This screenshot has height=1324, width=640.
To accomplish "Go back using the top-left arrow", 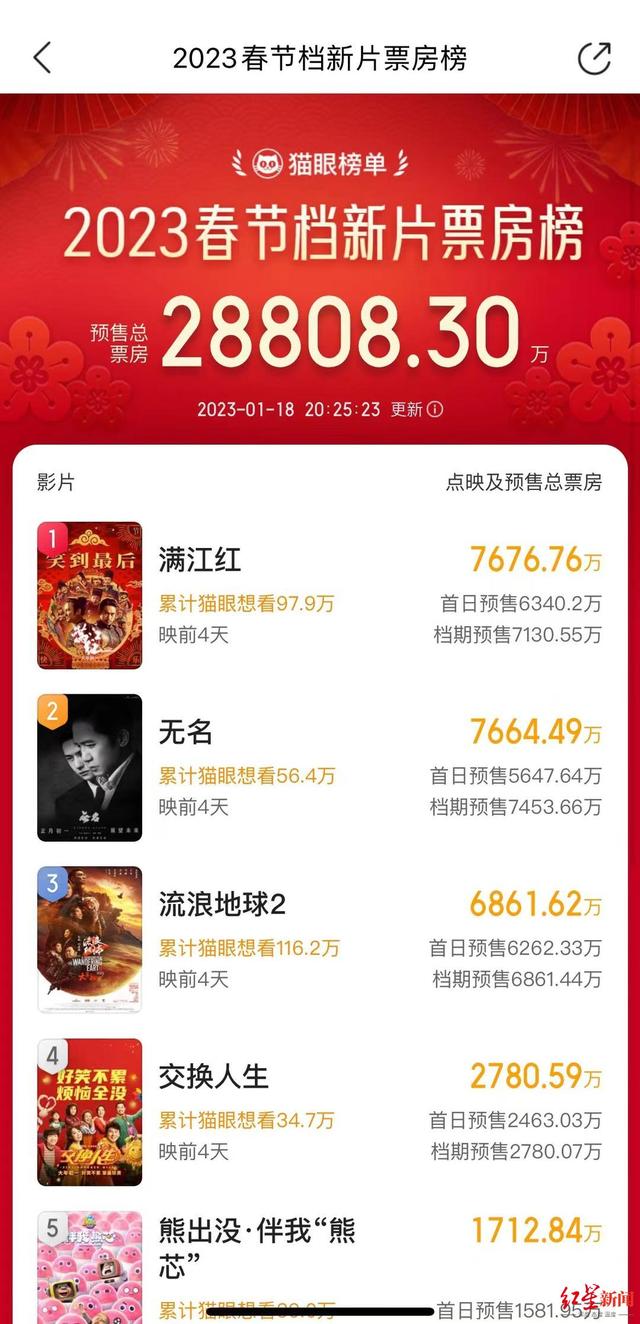I will point(42,58).
